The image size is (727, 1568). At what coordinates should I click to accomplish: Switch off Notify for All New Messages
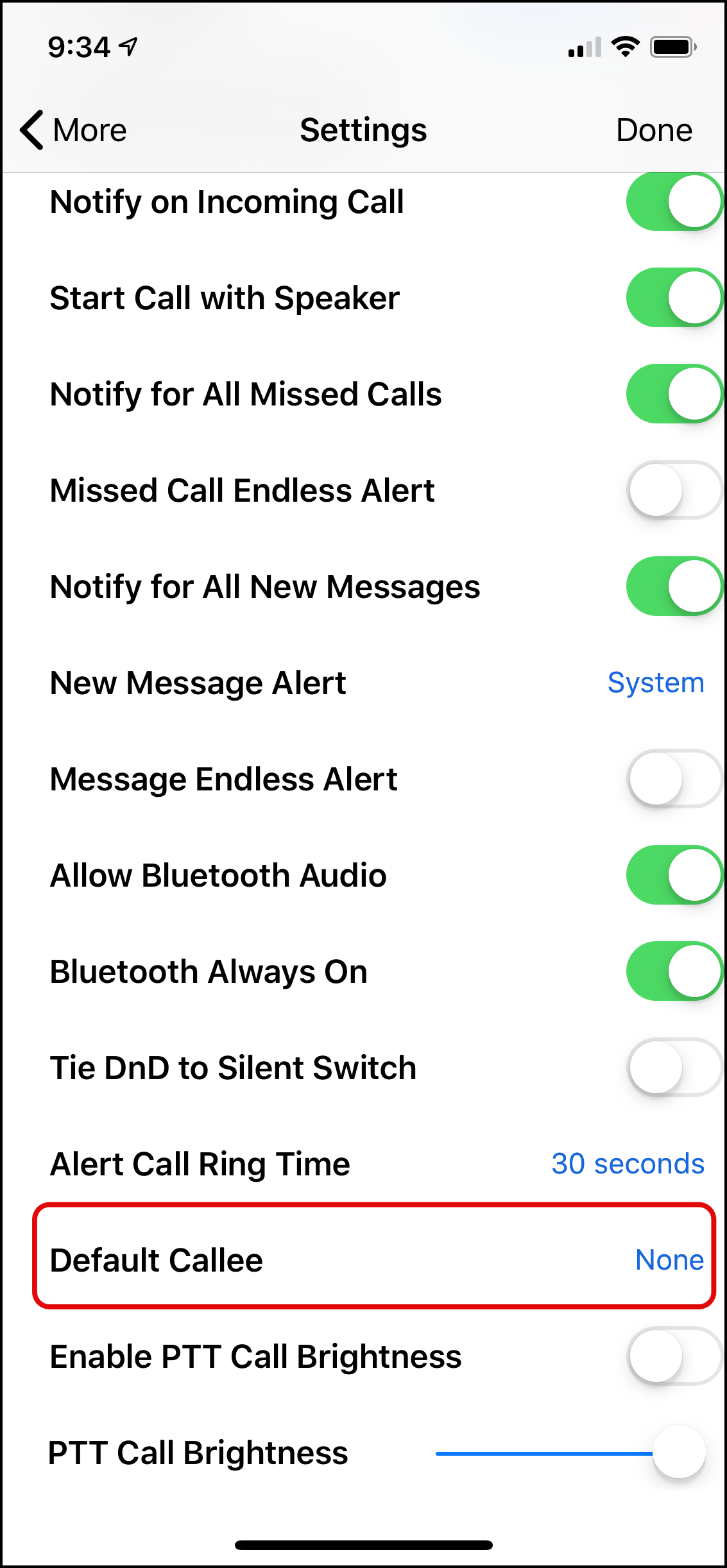pyautogui.click(x=674, y=586)
